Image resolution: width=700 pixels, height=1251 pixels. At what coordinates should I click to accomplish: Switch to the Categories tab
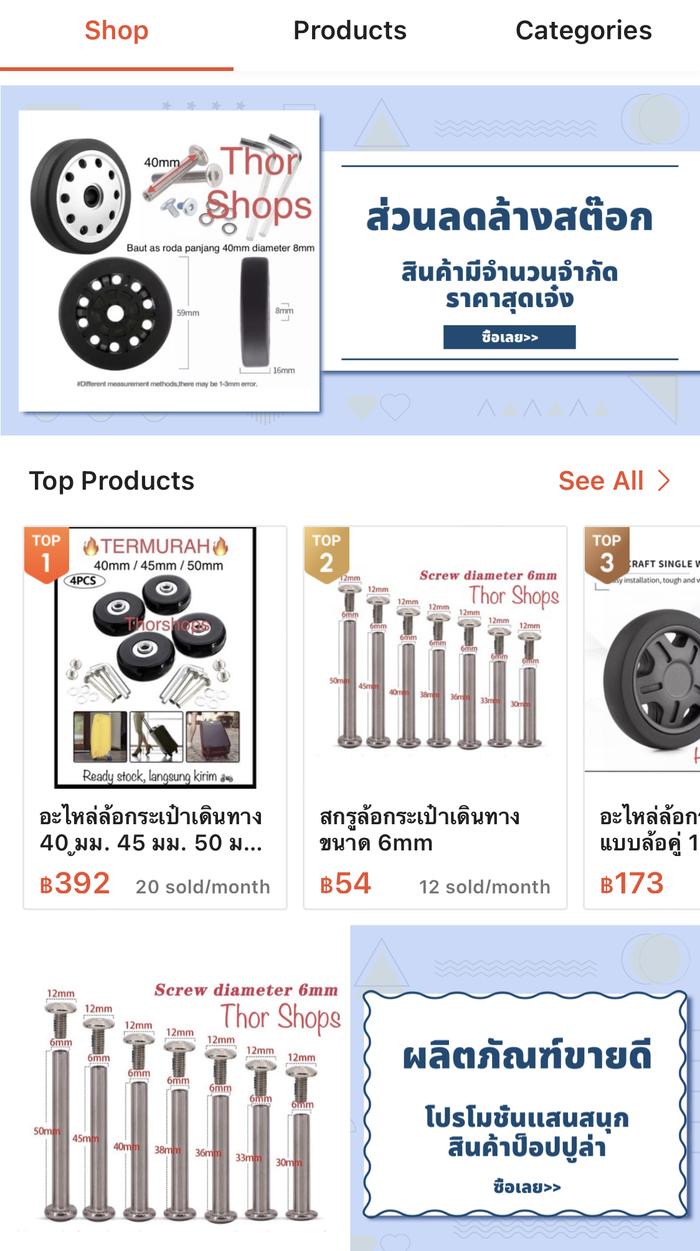coord(583,31)
